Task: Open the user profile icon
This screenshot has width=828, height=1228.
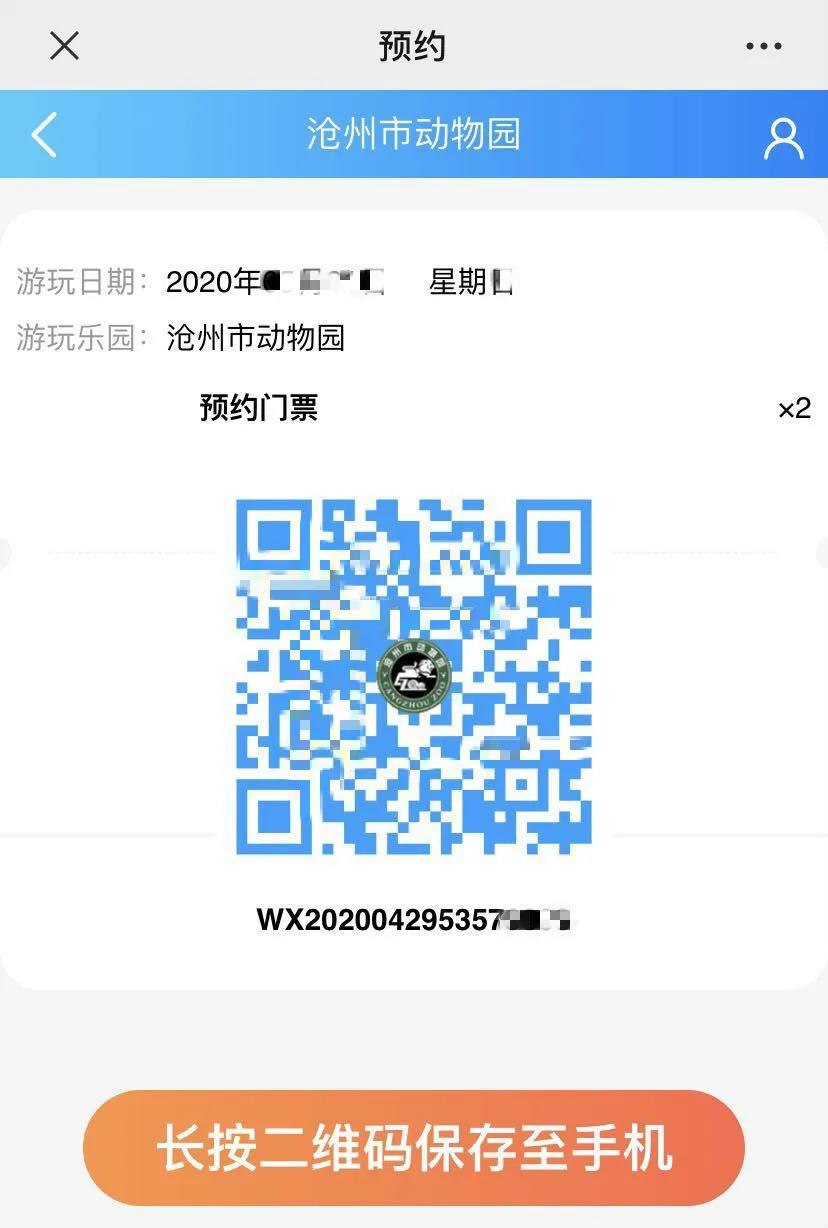Action: [783, 138]
